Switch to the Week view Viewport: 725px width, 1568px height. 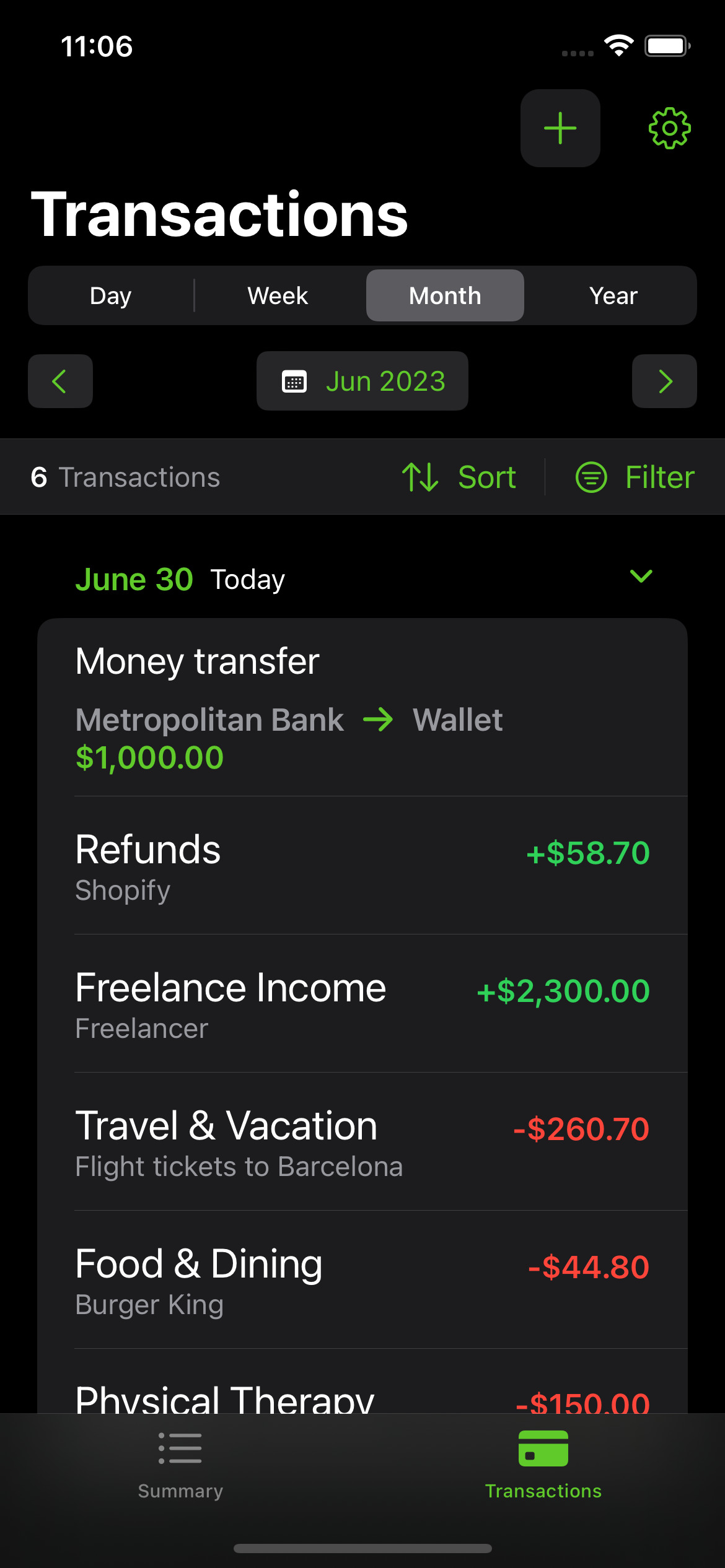pos(278,295)
